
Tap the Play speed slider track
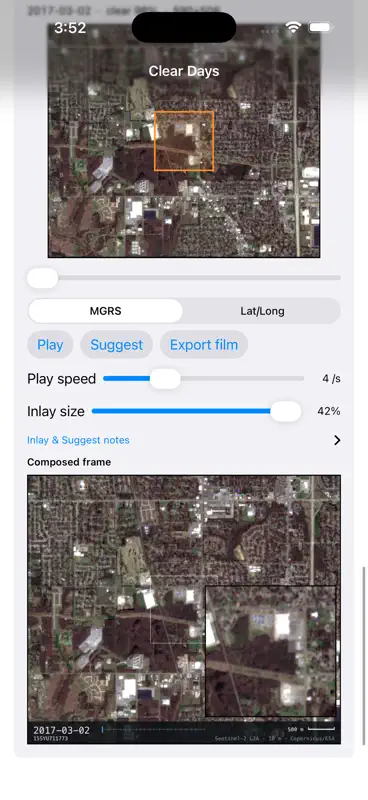click(203, 379)
